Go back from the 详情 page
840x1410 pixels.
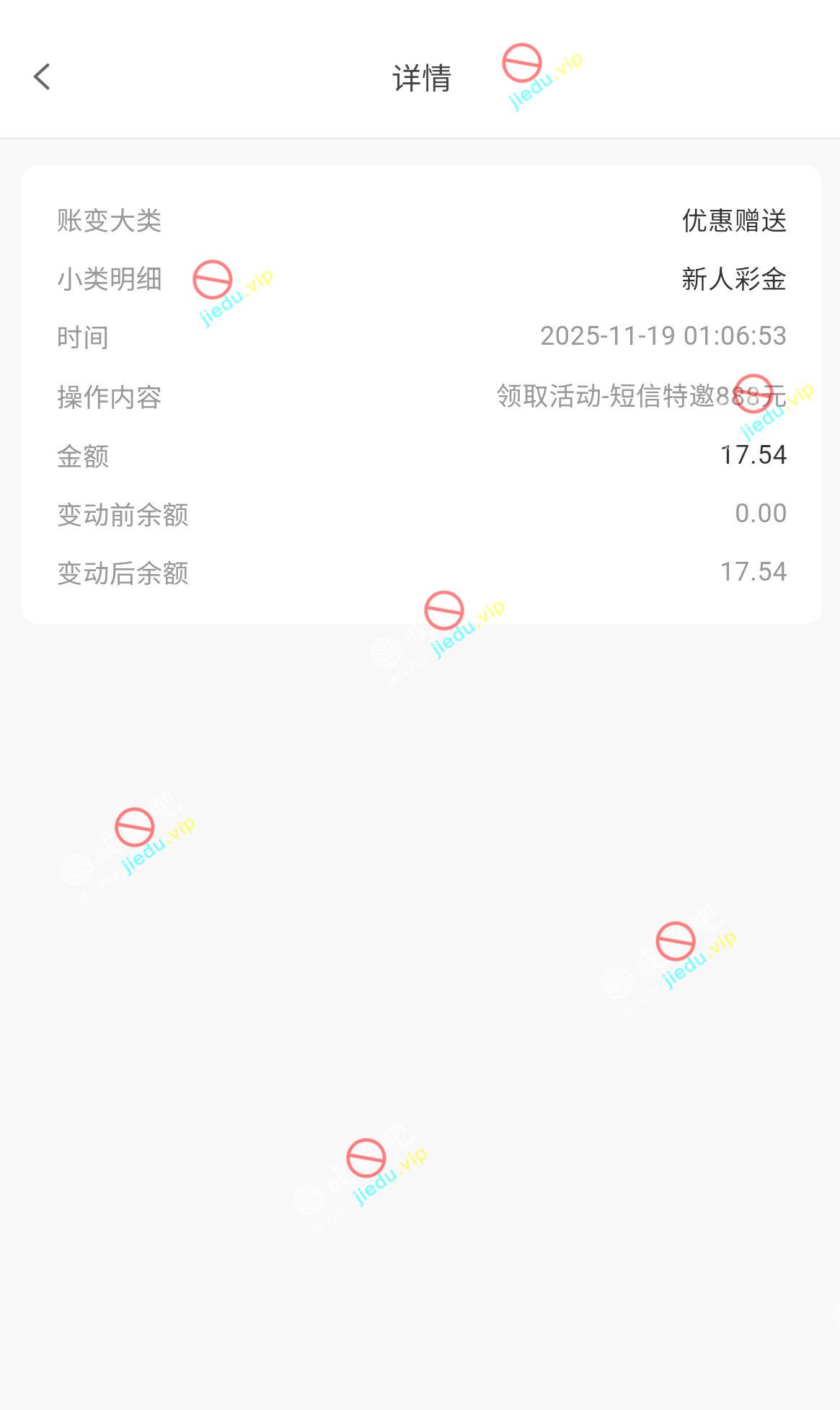pos(42,76)
